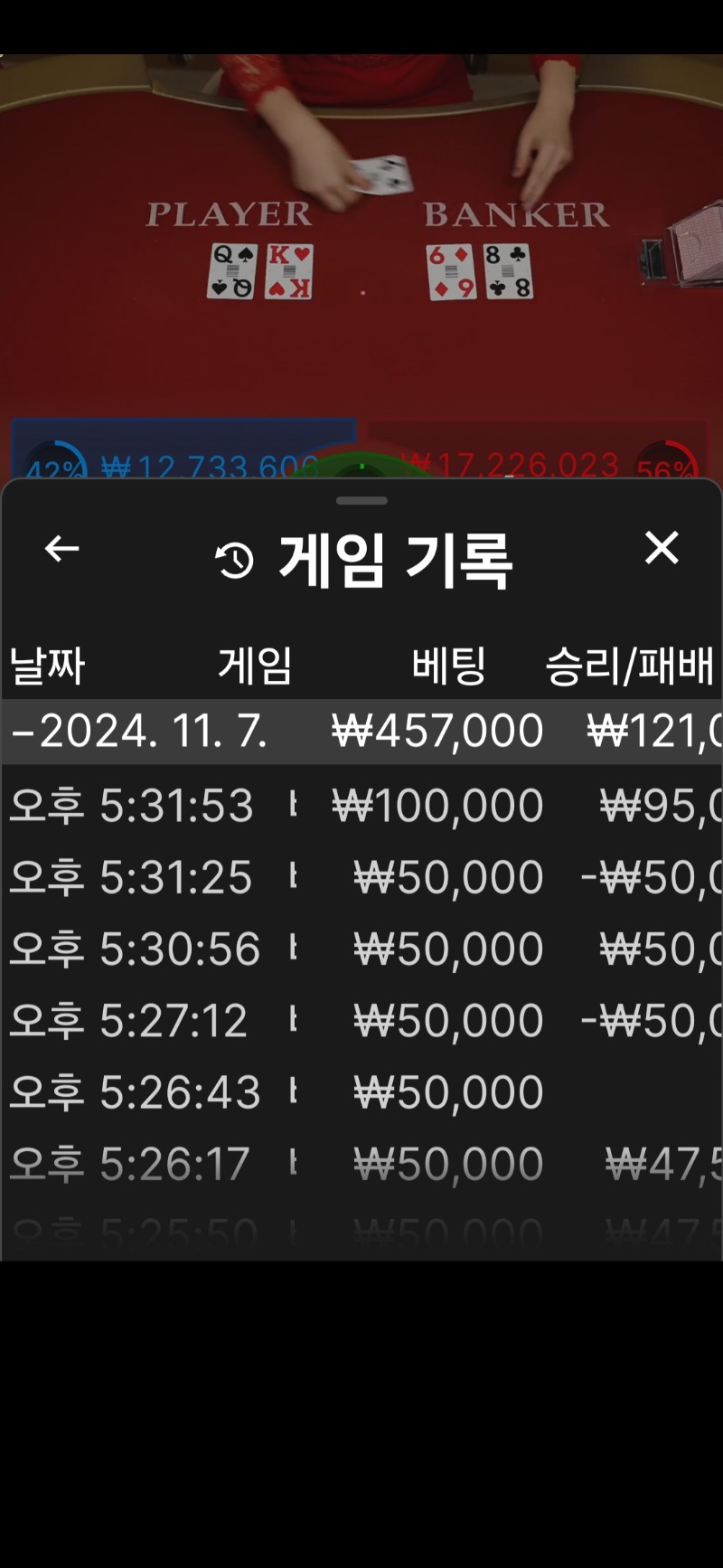The width and height of the screenshot is (723, 1568).
Task: Close the 게임 기록 panel
Action: 662,548
